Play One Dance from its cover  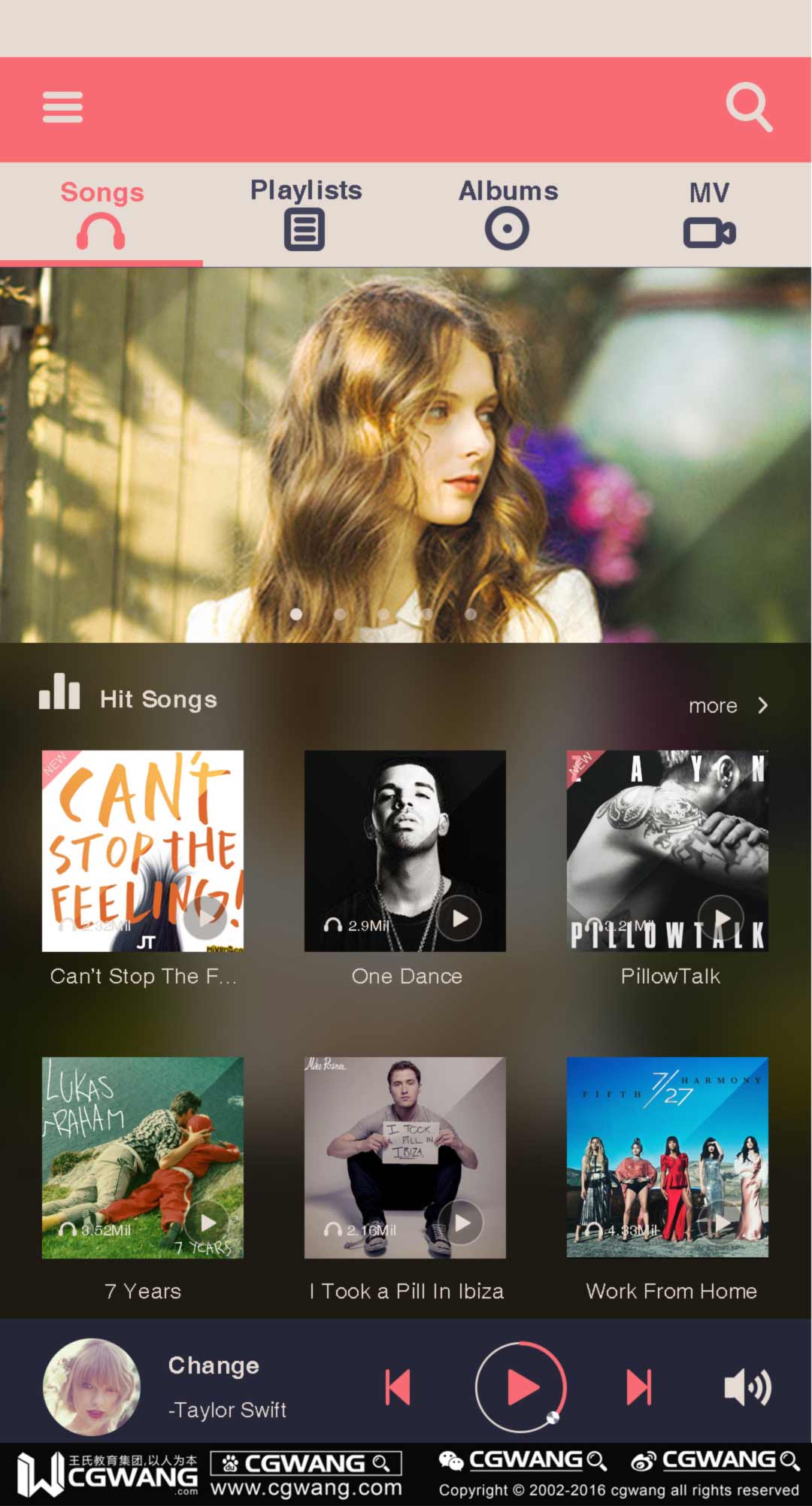pyautogui.click(x=460, y=918)
